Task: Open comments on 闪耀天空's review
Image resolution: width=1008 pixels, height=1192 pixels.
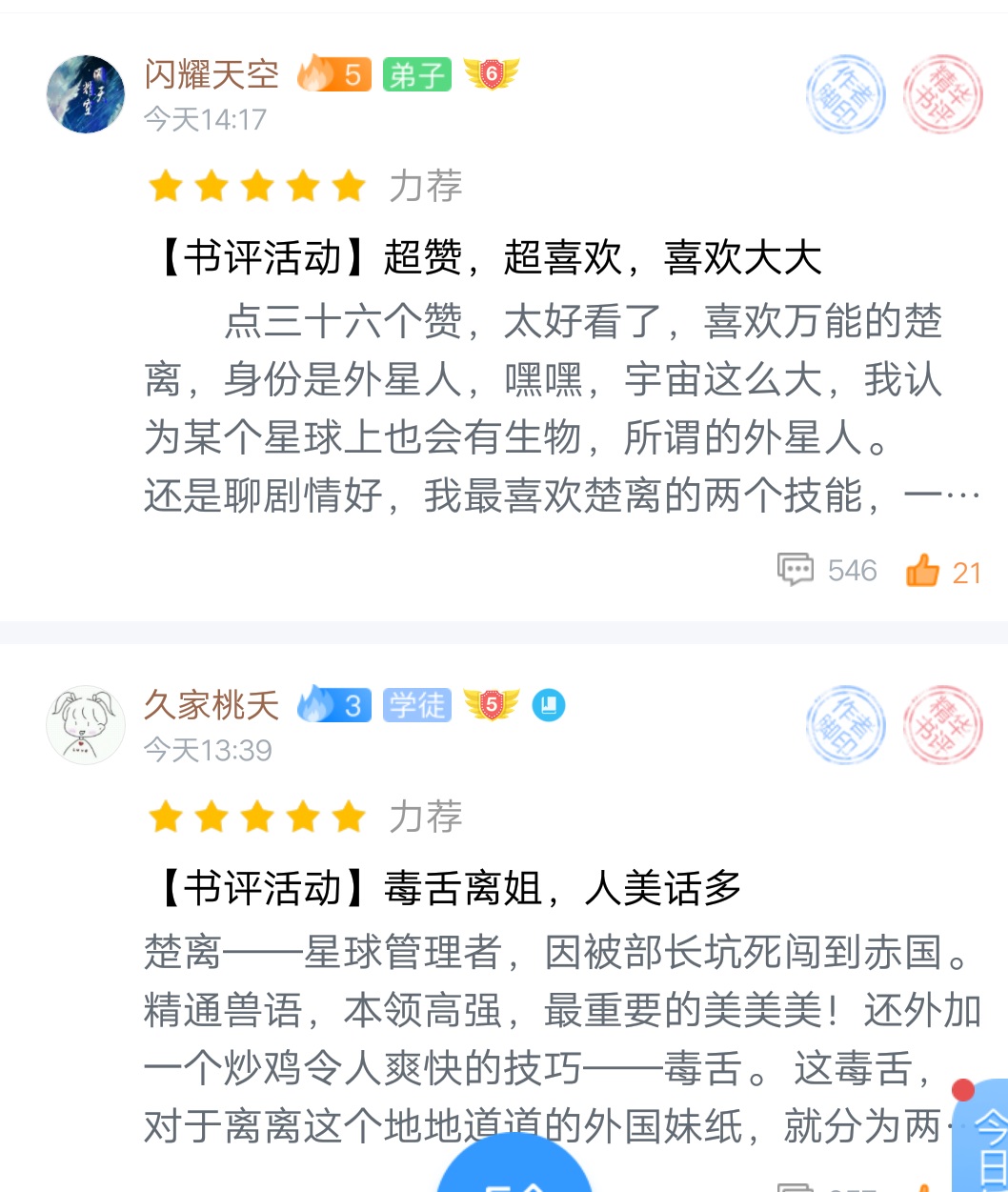Action: pyautogui.click(x=826, y=571)
